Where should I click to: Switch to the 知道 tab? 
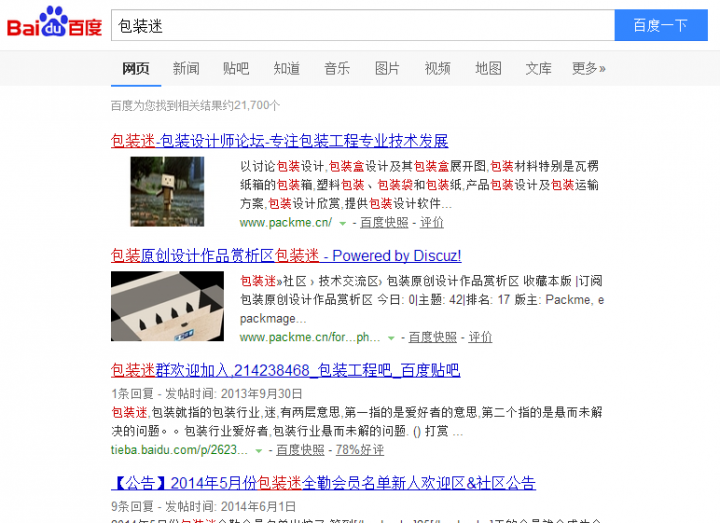[287, 68]
